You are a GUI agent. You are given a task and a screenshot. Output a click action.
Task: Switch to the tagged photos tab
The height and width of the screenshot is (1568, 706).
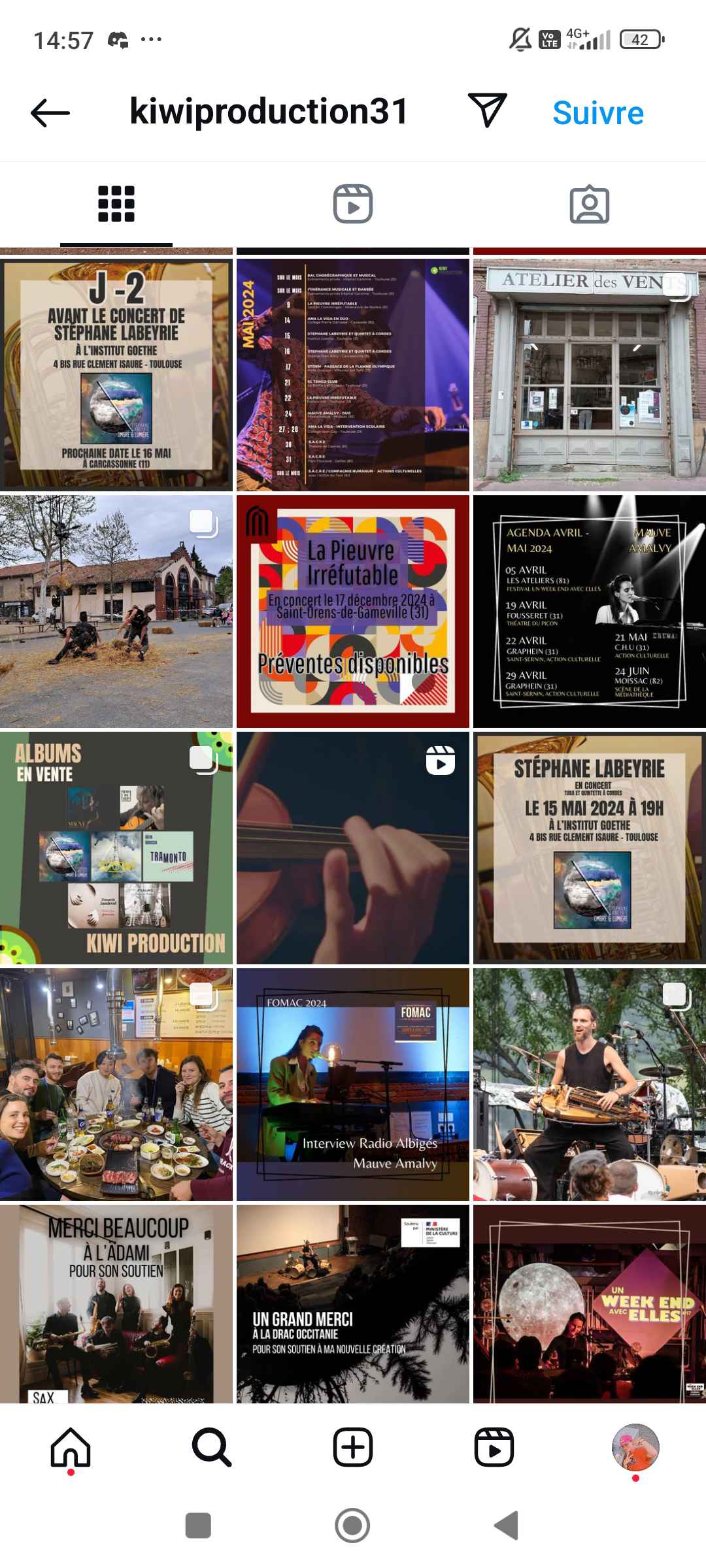pos(589,204)
